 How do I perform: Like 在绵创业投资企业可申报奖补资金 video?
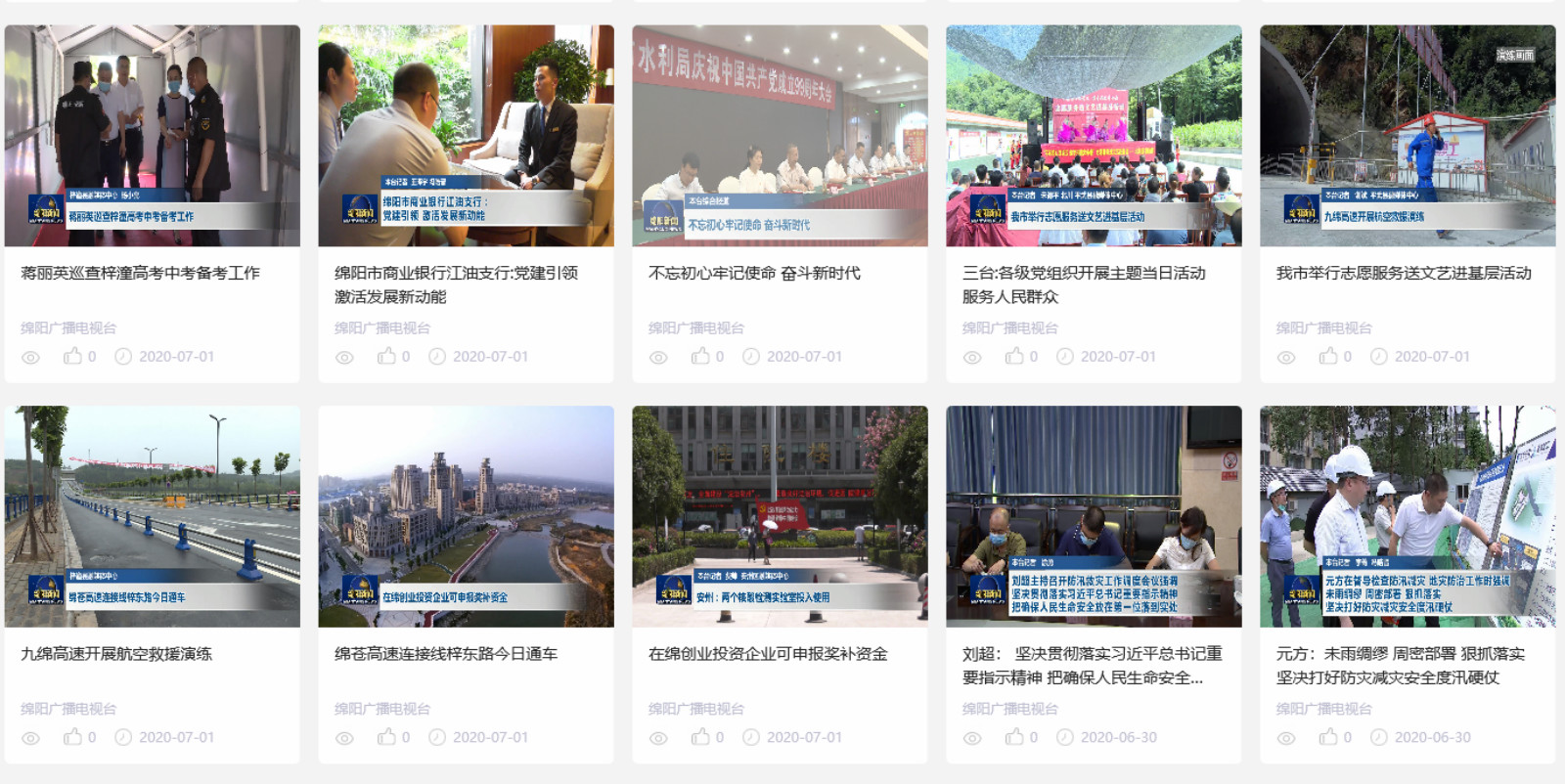[x=701, y=737]
